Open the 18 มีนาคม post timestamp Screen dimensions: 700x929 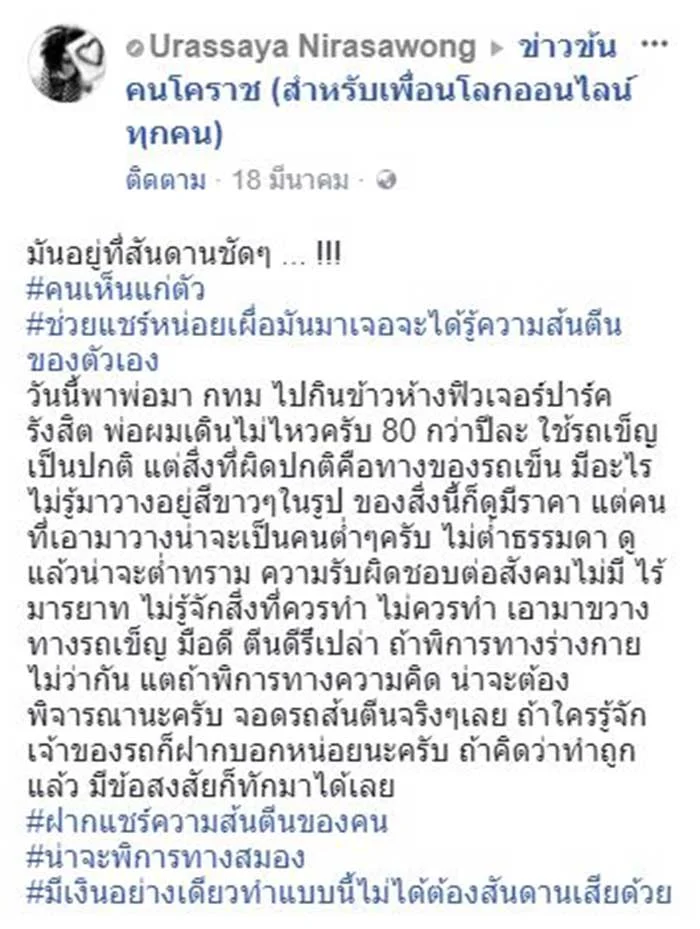tap(291, 180)
